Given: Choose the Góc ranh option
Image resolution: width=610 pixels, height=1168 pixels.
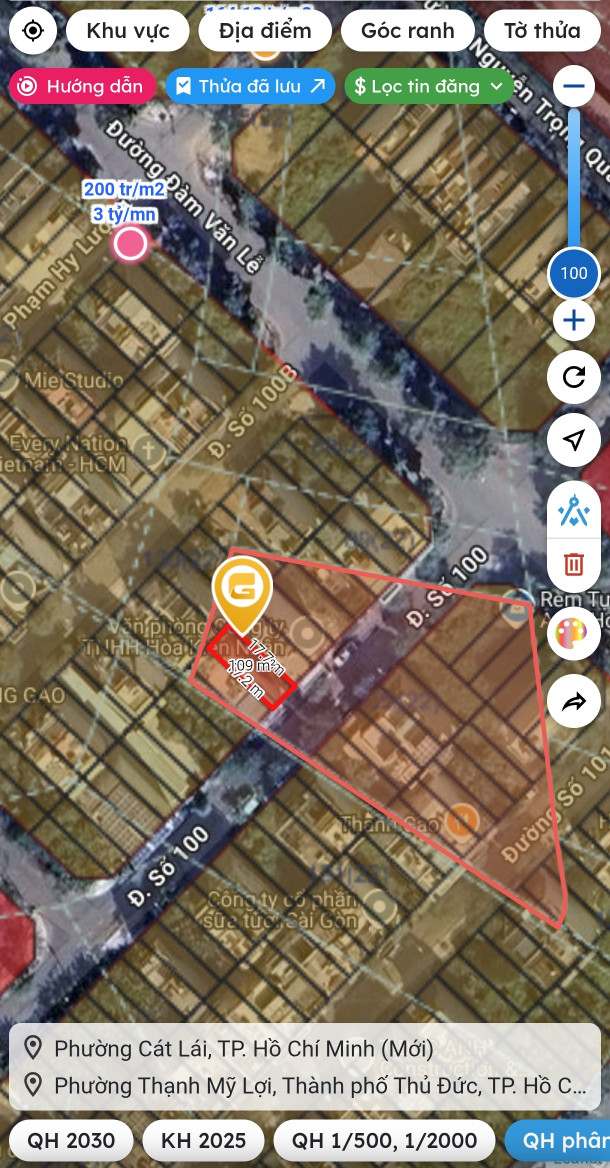Looking at the screenshot, I should (407, 31).
